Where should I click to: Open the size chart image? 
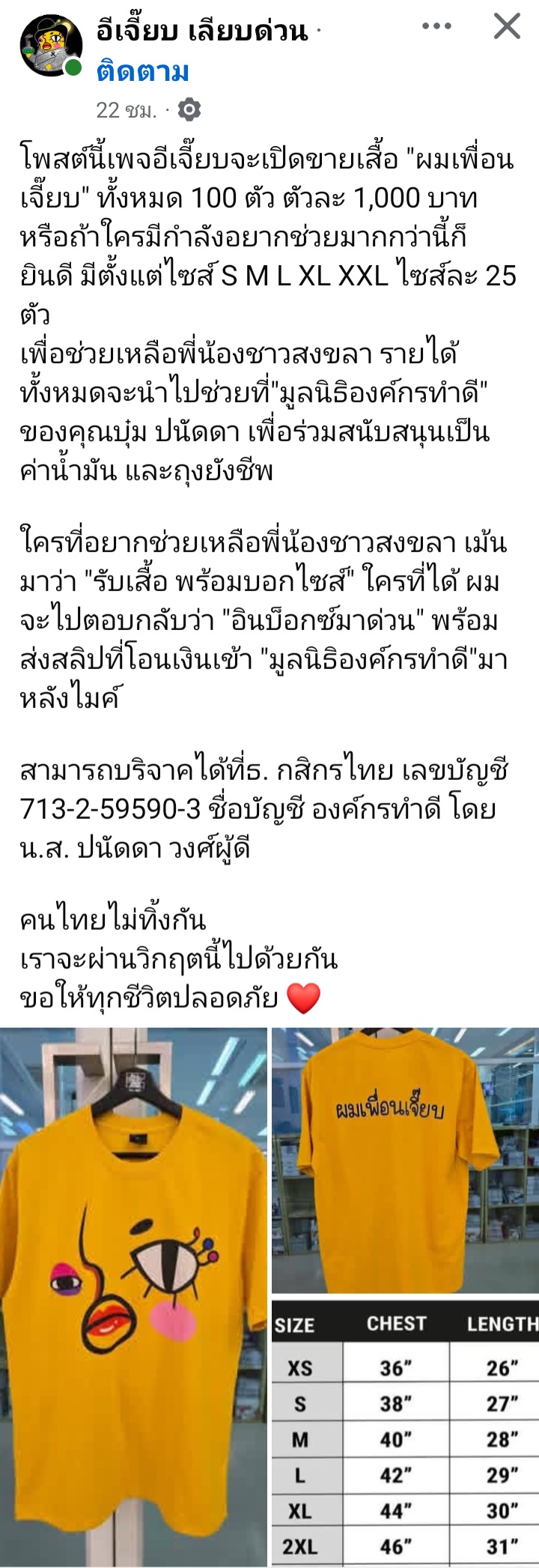coord(404,1432)
